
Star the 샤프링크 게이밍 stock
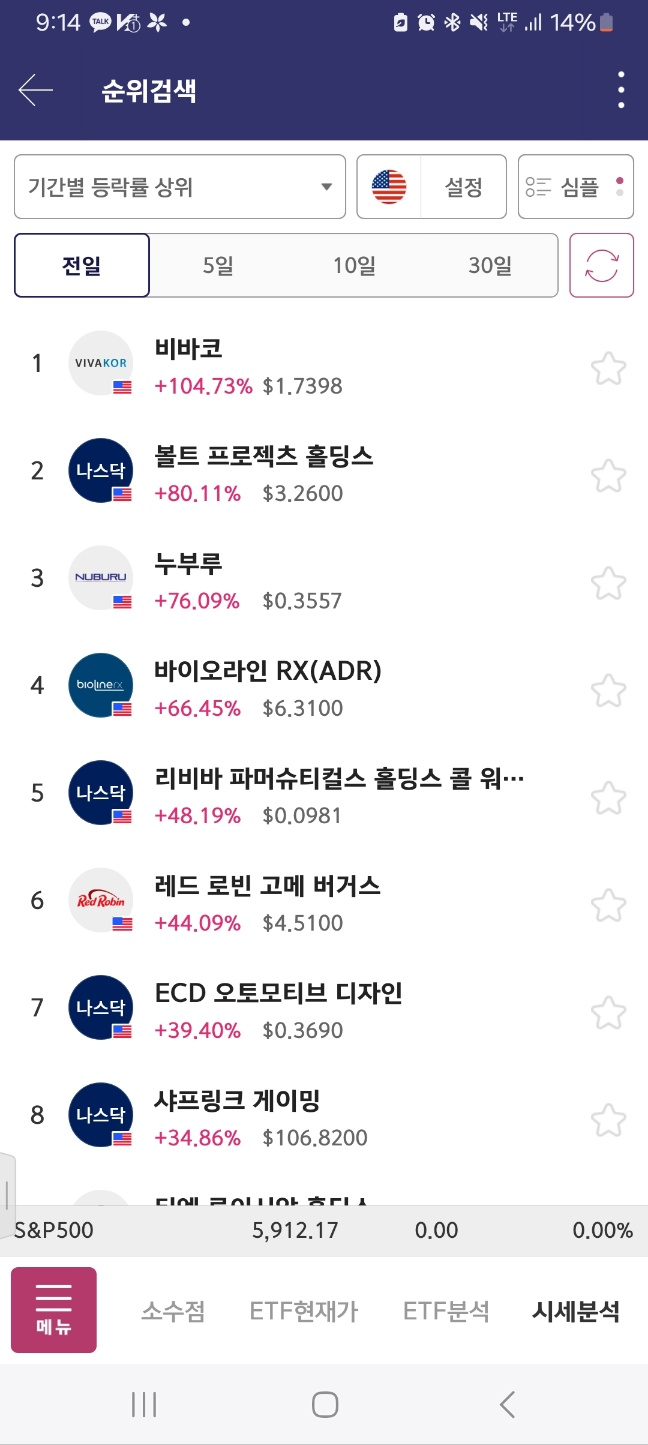pos(608,1119)
